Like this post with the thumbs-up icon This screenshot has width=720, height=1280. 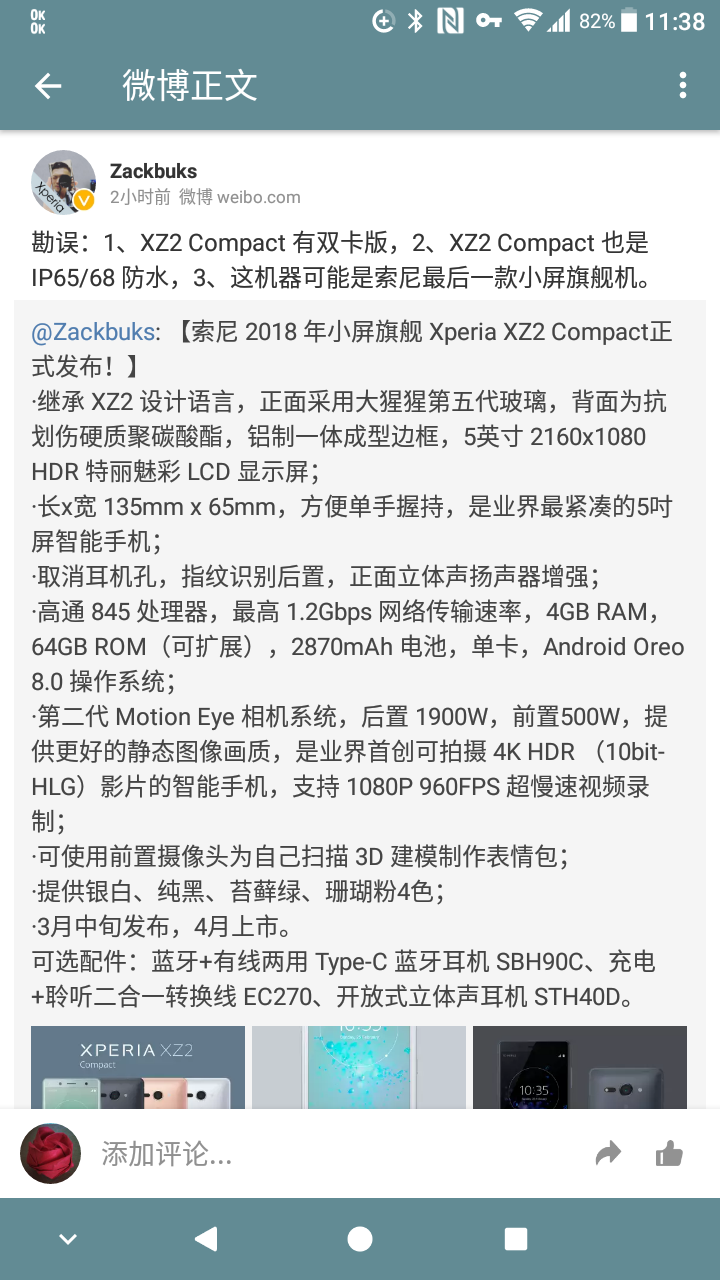[x=669, y=1155]
